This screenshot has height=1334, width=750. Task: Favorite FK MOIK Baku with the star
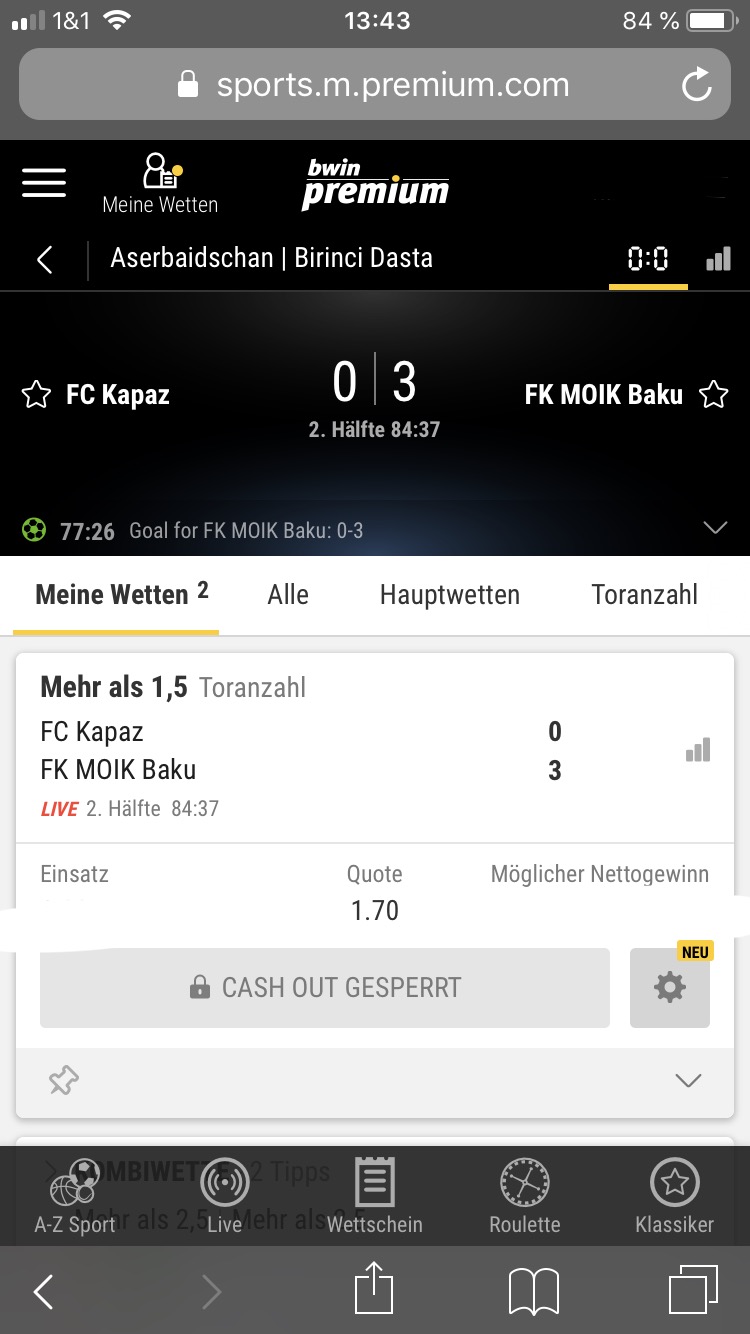pyautogui.click(x=714, y=395)
